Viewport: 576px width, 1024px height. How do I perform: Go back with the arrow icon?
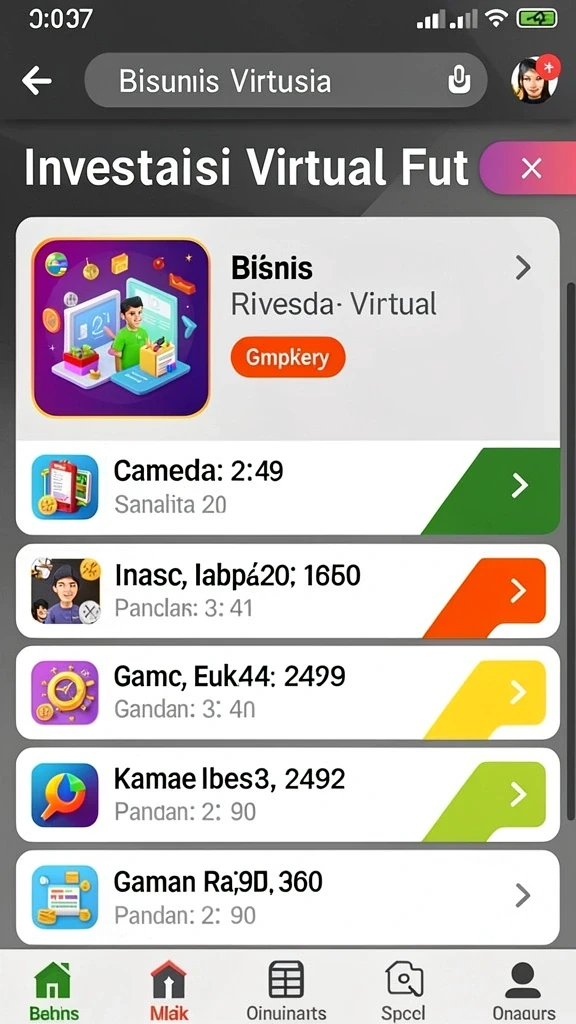click(x=37, y=80)
